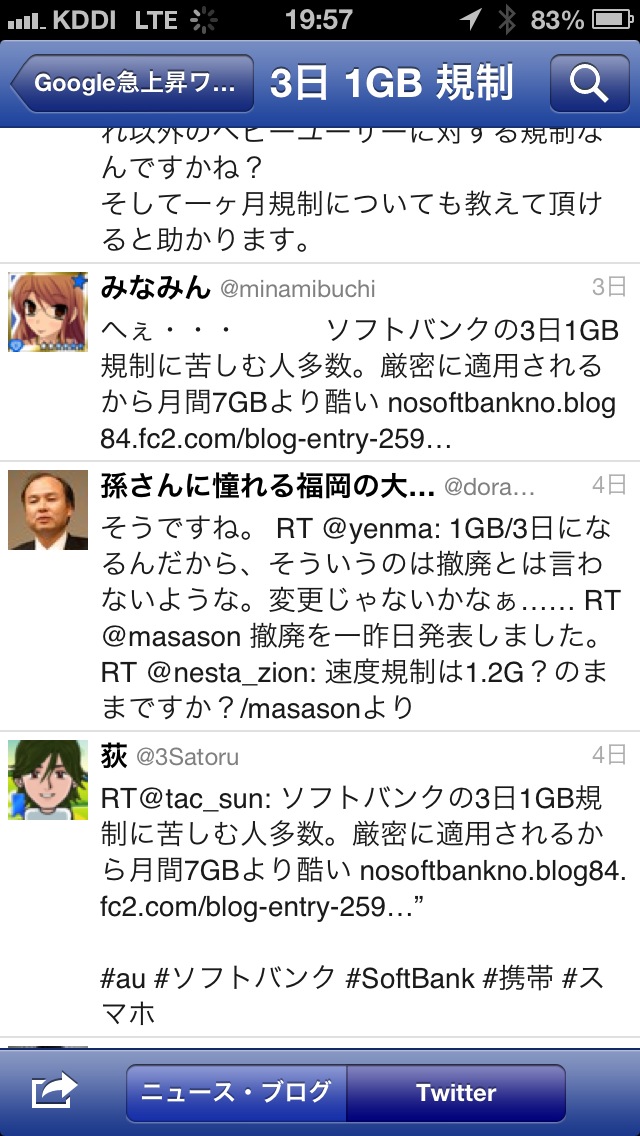Tap the share arrow icon
This screenshot has height=1136, width=640.
pos(54,1092)
